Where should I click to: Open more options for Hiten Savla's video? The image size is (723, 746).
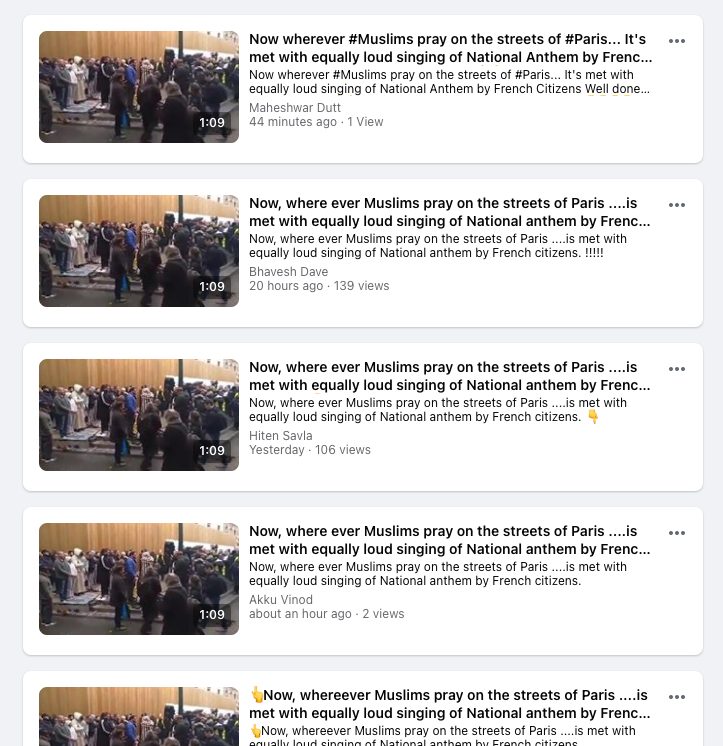click(677, 369)
